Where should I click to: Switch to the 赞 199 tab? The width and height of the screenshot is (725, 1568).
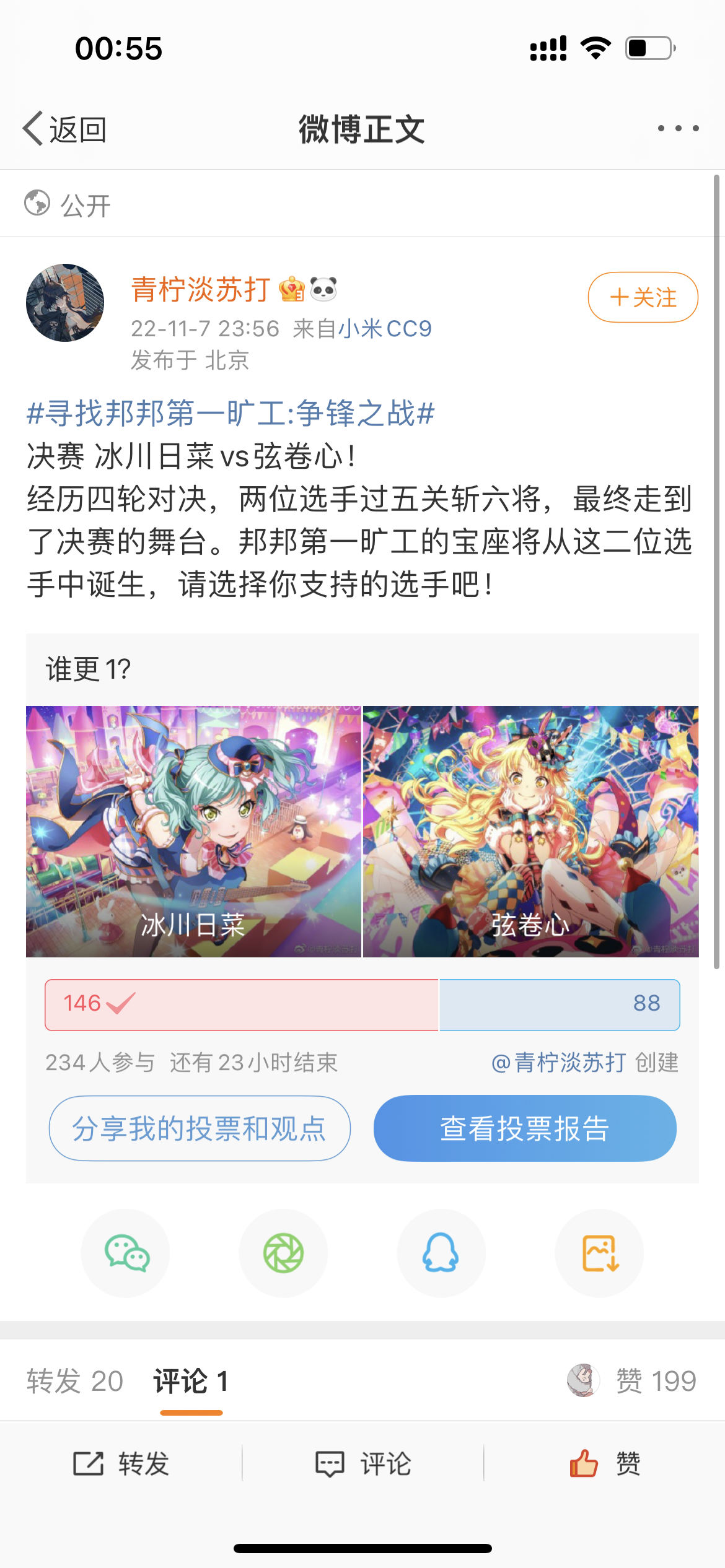click(656, 1381)
